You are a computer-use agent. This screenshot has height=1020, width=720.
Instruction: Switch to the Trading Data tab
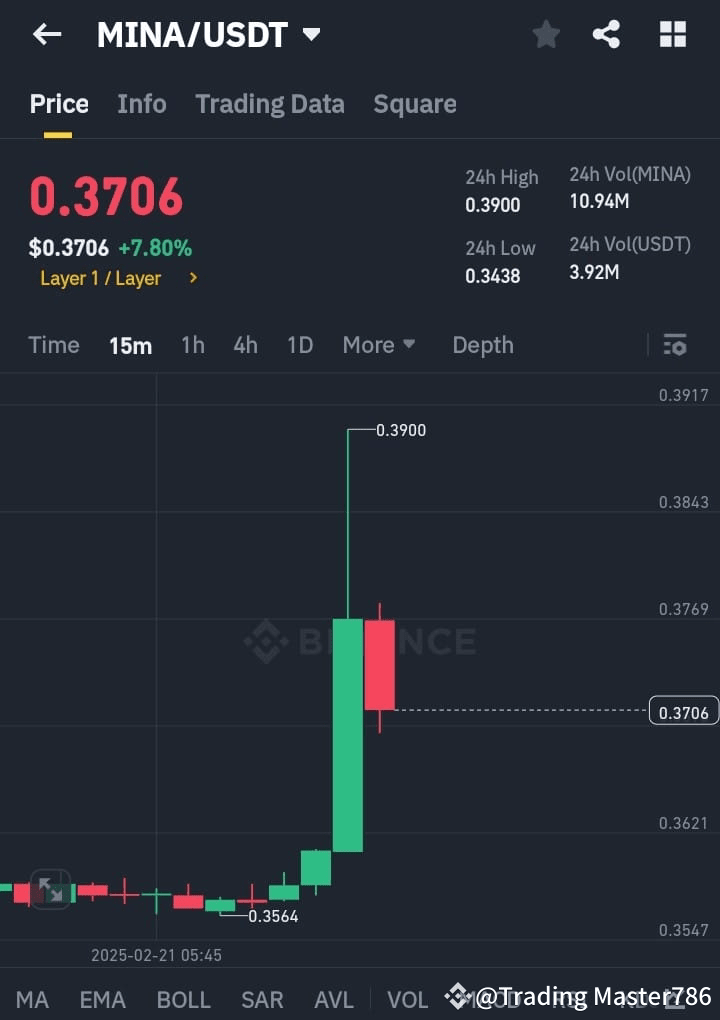270,104
